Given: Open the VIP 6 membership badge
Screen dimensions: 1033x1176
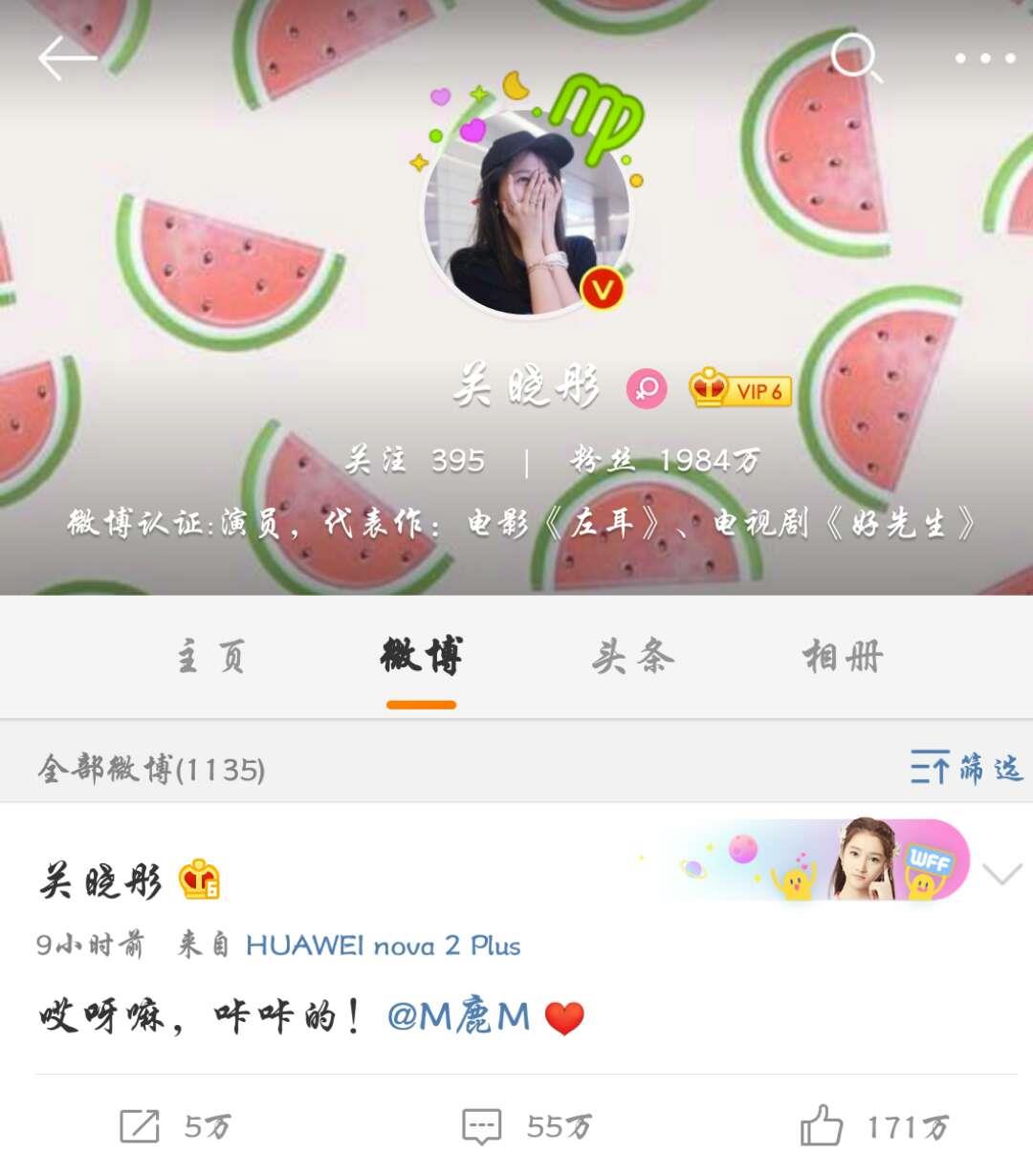Looking at the screenshot, I should 740,389.
